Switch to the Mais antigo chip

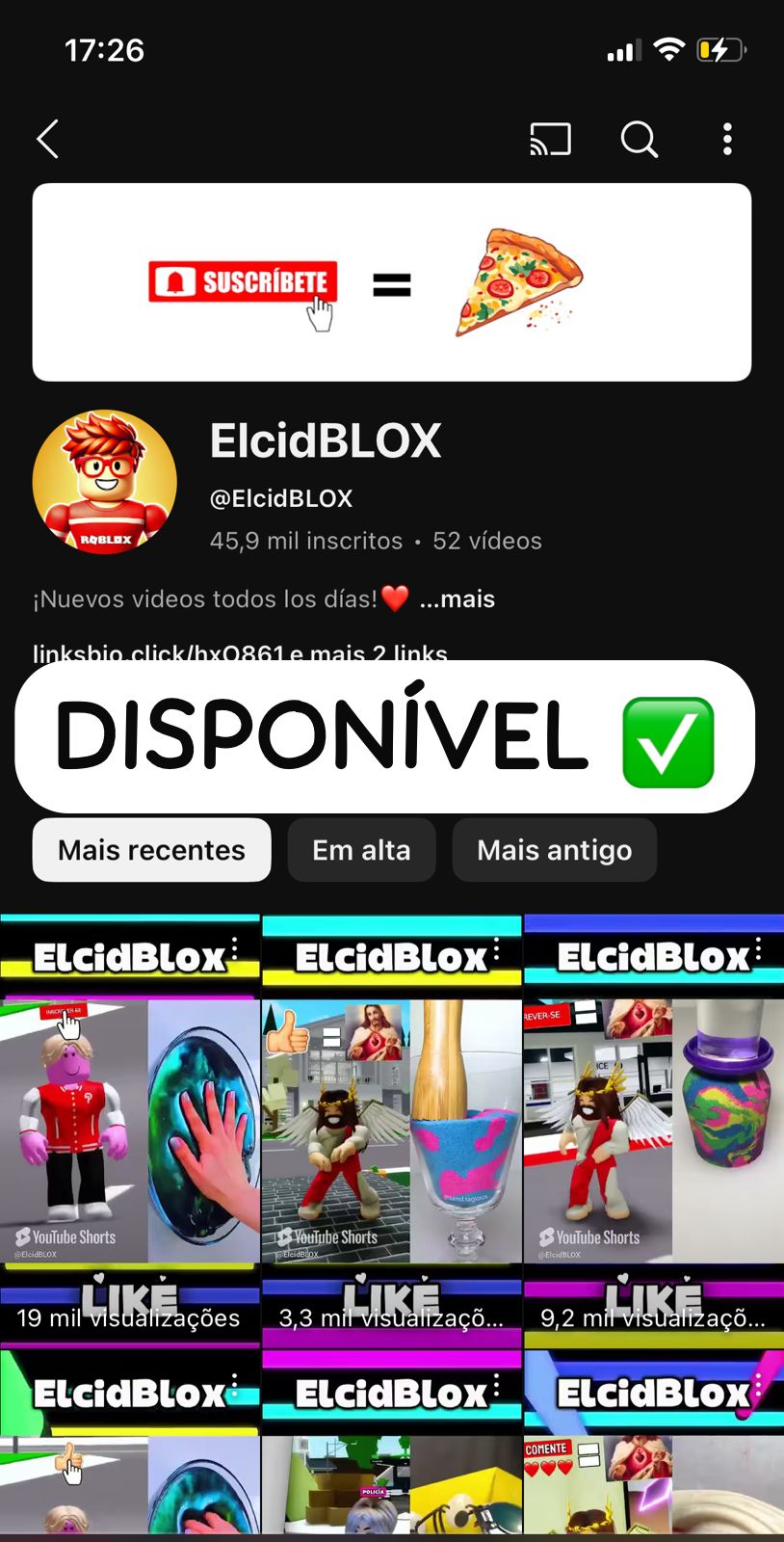pos(554,850)
